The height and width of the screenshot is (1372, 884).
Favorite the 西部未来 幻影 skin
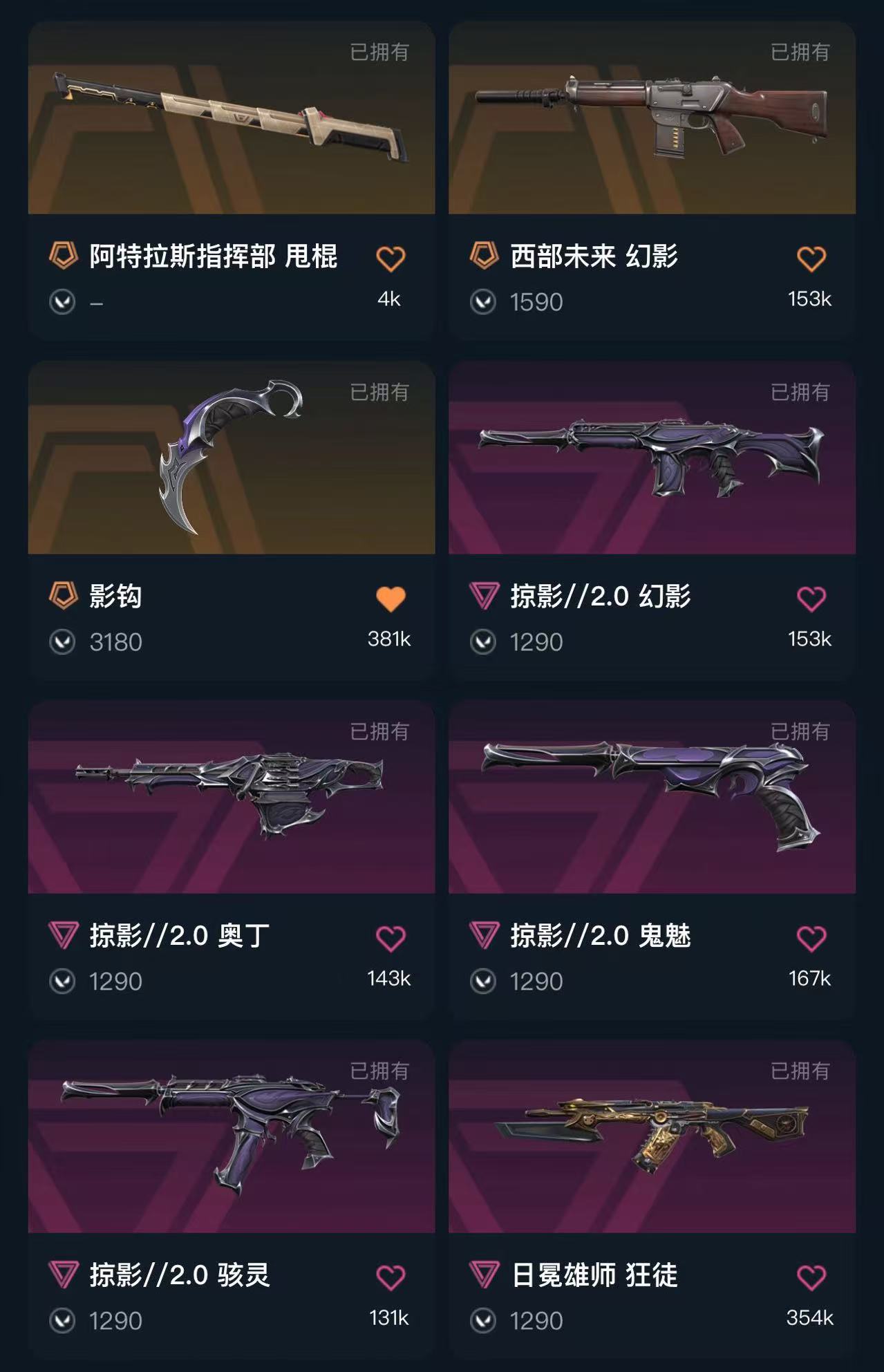point(811,259)
